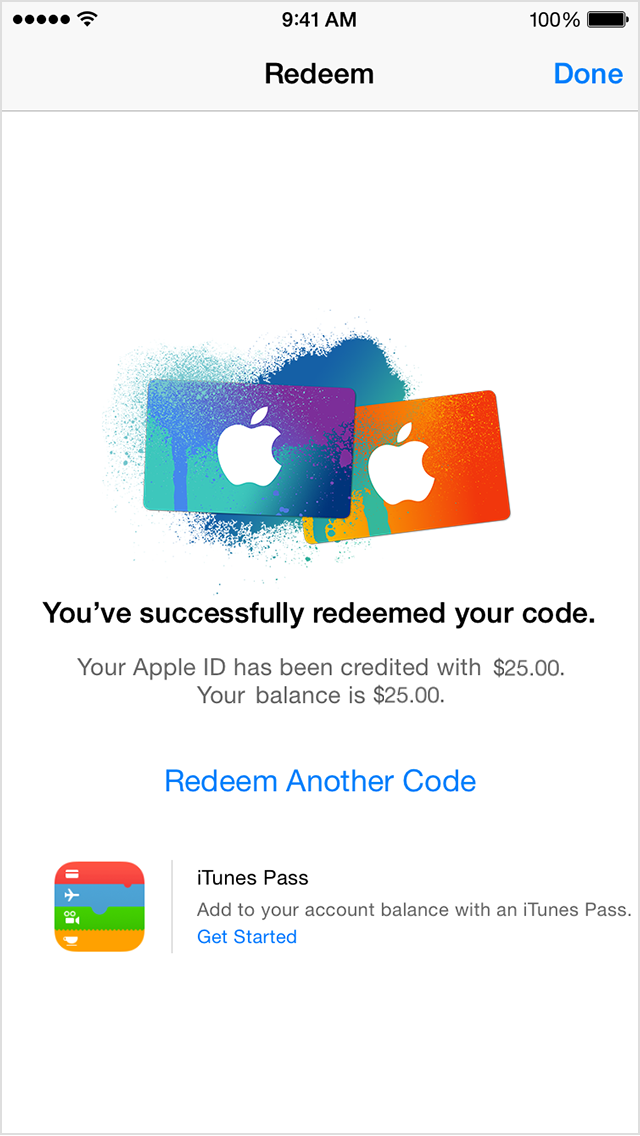
Task: Open Get Started for iTunes Pass
Action: coord(247,937)
